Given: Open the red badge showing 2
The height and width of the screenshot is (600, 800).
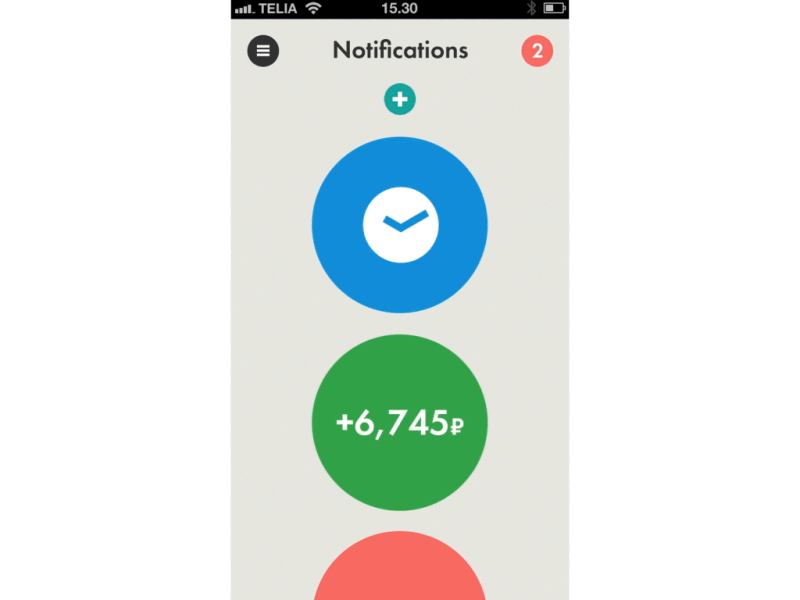Looking at the screenshot, I should [537, 51].
